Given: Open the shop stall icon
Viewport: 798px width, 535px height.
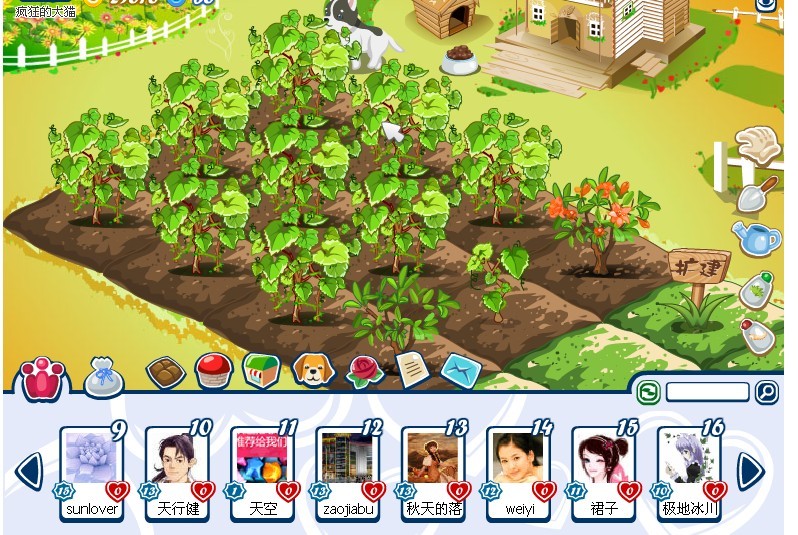Looking at the screenshot, I should click(x=262, y=371).
